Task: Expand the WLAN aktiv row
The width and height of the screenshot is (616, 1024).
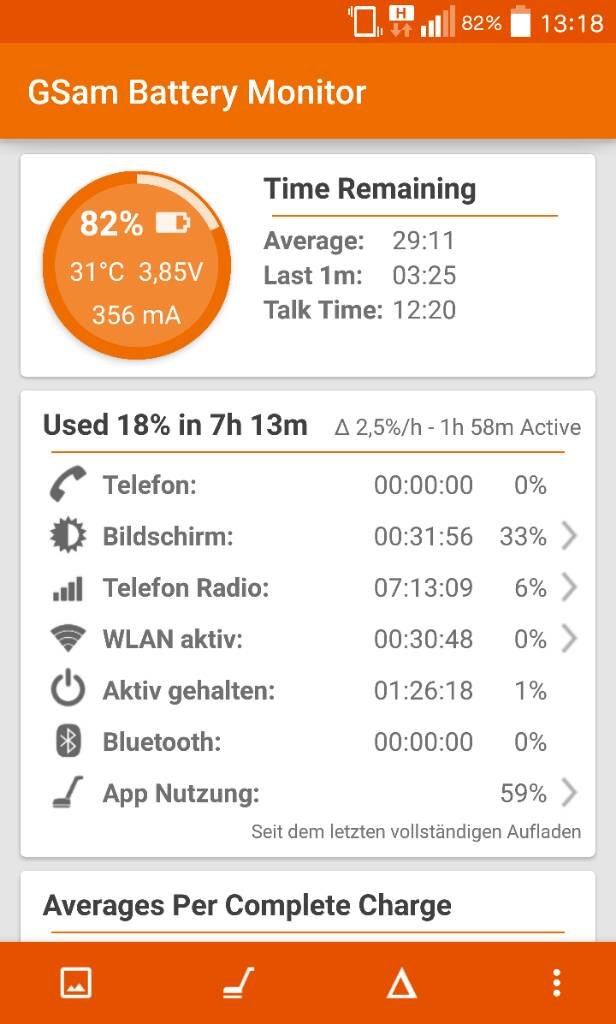Action: pyautogui.click(x=314, y=639)
